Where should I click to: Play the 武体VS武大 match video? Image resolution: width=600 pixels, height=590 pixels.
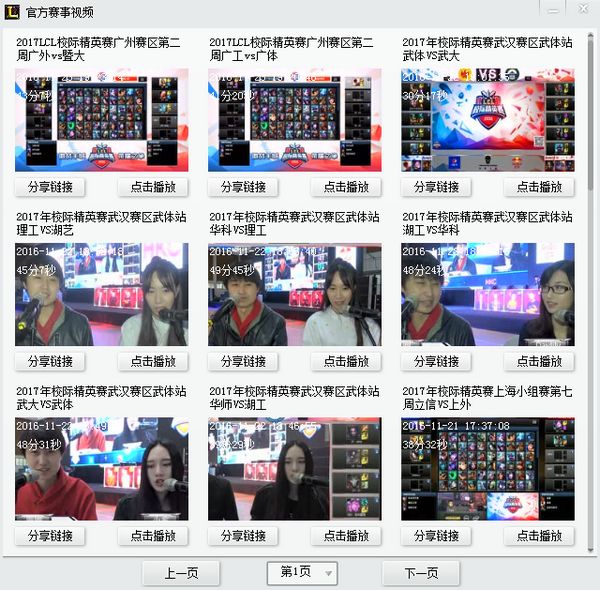point(539,187)
